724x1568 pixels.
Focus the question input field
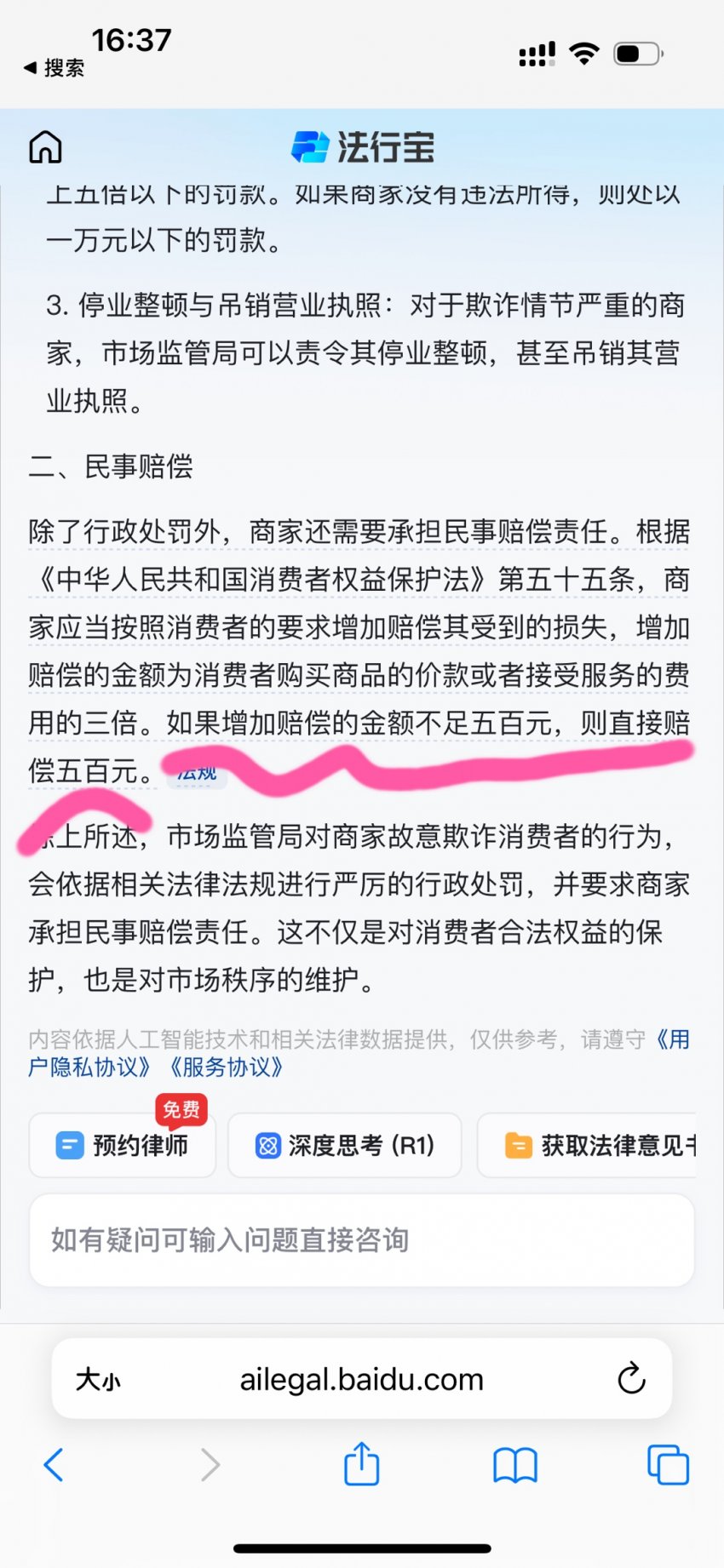(361, 1240)
